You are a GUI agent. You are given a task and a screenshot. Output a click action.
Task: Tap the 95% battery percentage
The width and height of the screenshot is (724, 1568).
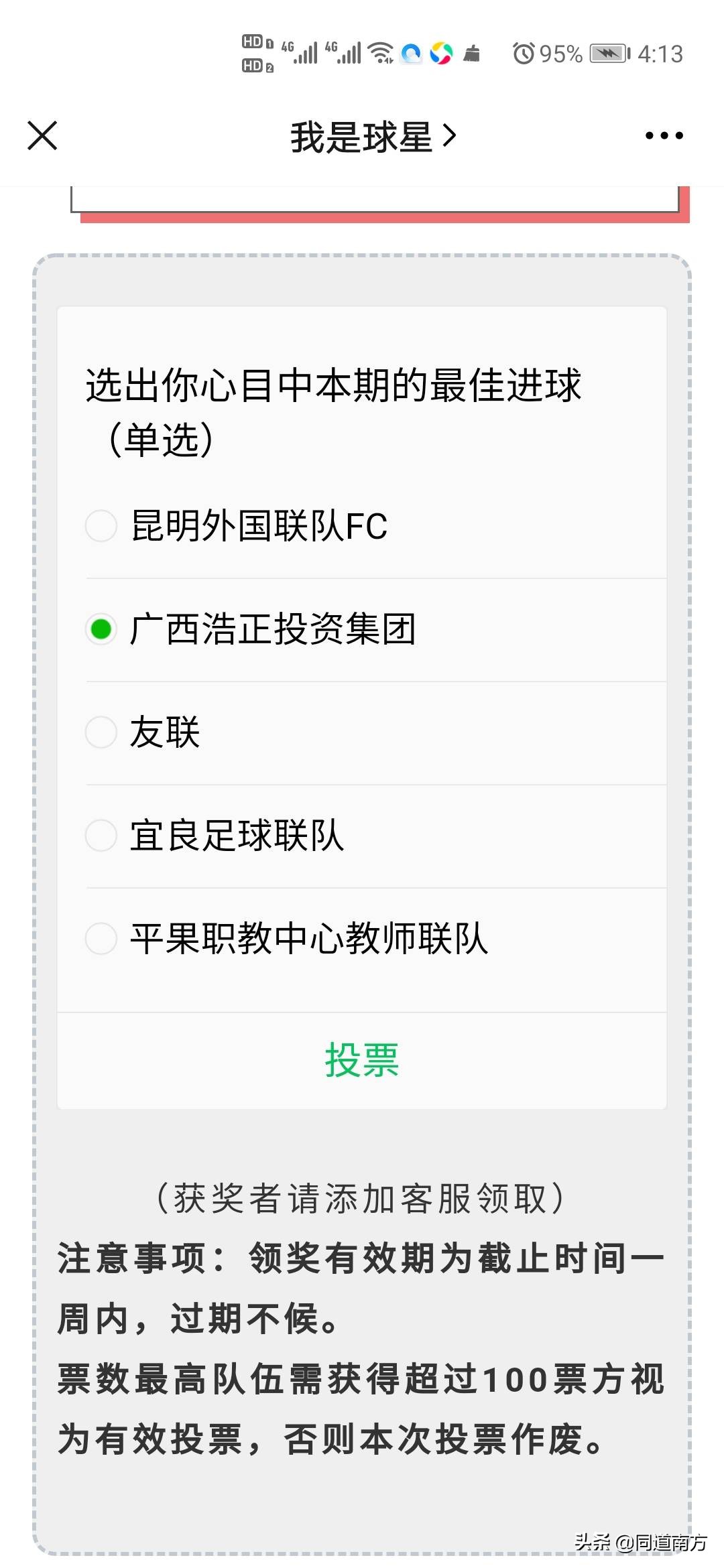click(x=562, y=54)
